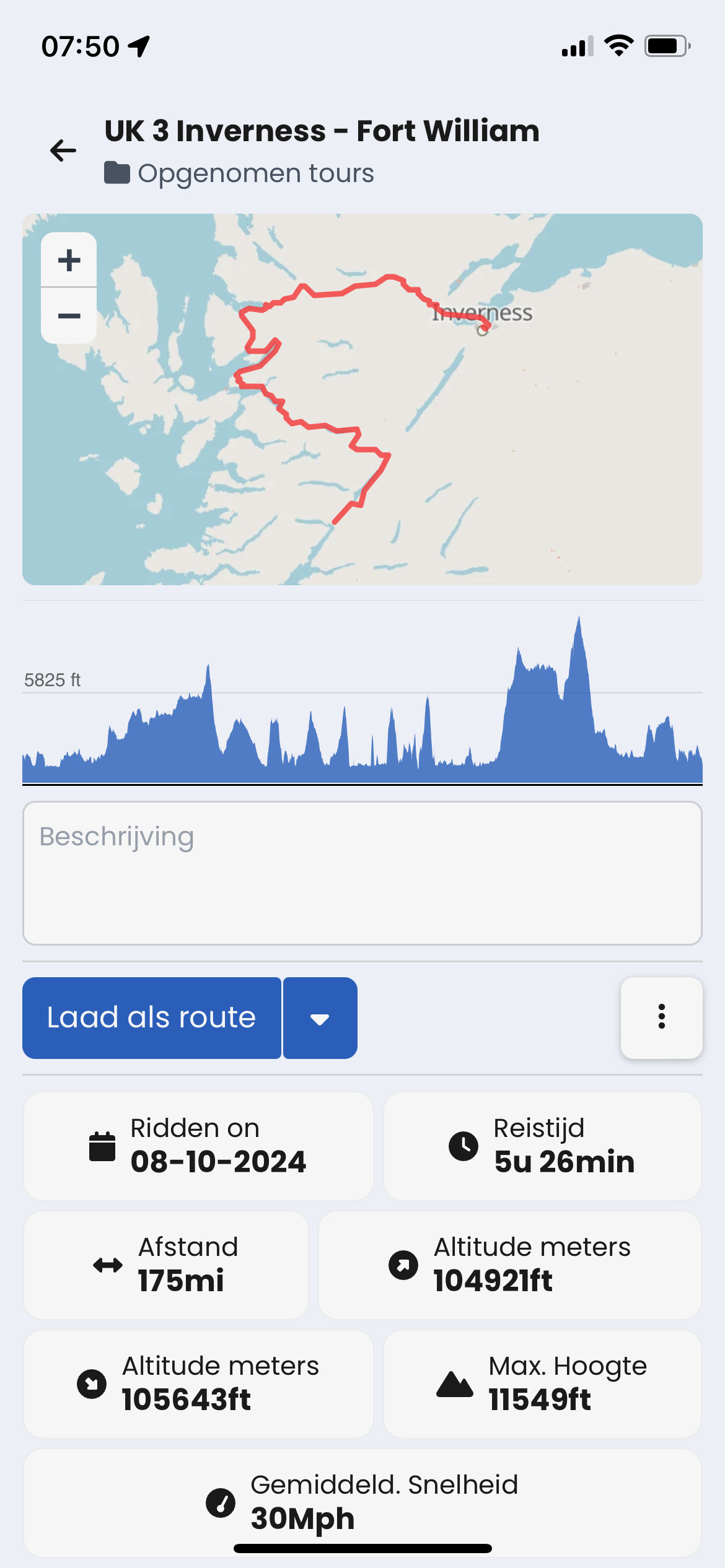Screen dimensions: 725x1568
Task: Expand the dropdown next to Laad als route
Action: coord(320,1017)
